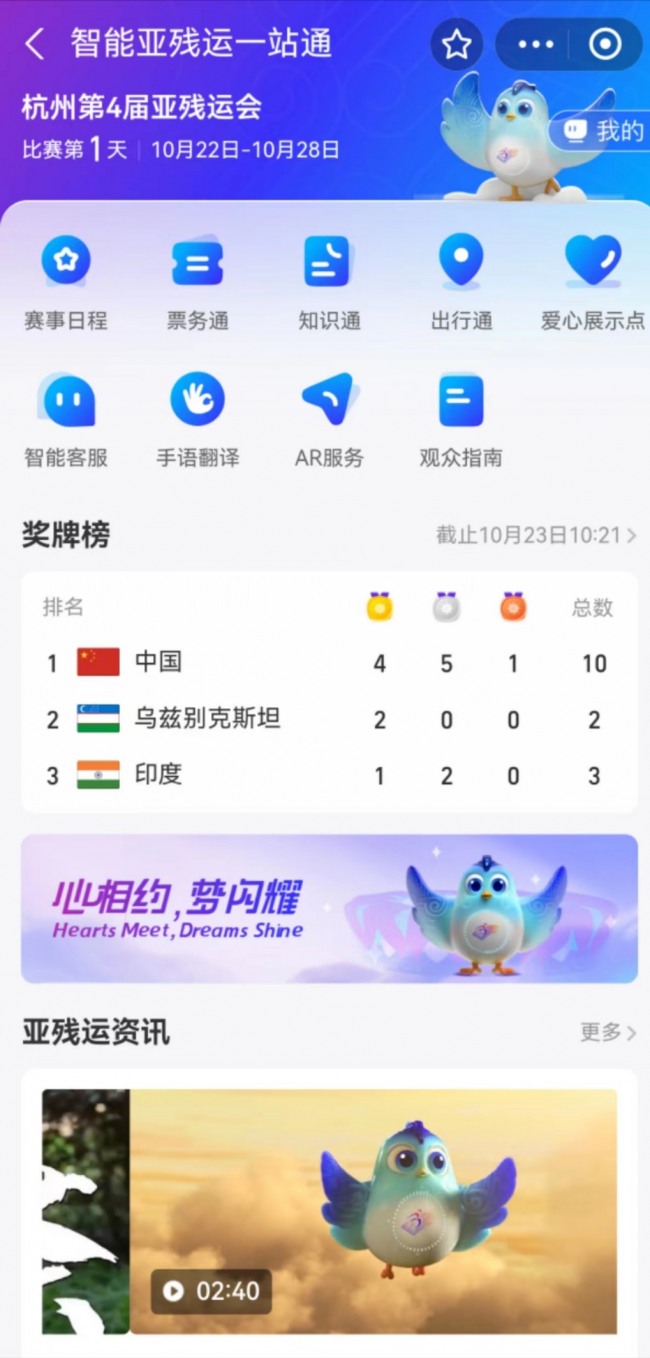Open the 心相约,梦闪耀 banner

point(329,908)
